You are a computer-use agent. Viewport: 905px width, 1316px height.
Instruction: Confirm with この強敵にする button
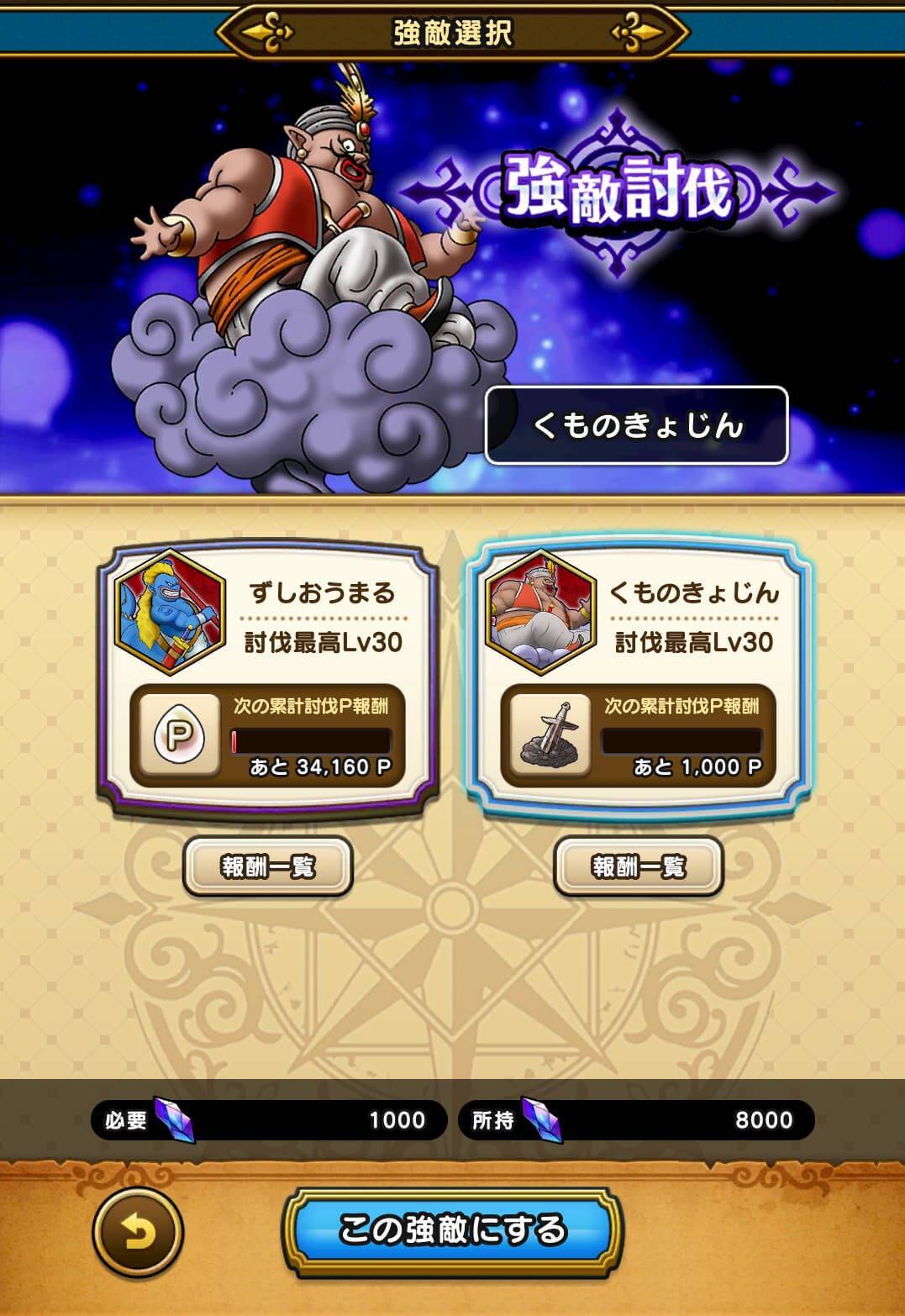pyautogui.click(x=452, y=1230)
